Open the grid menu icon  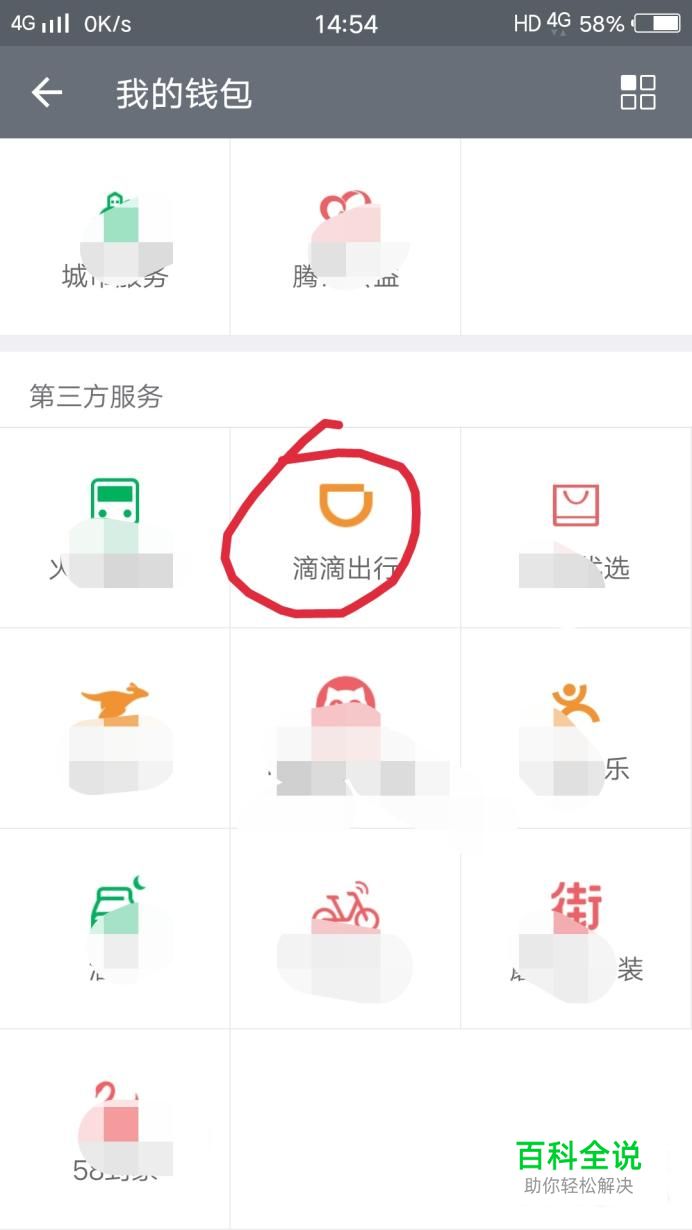click(638, 92)
